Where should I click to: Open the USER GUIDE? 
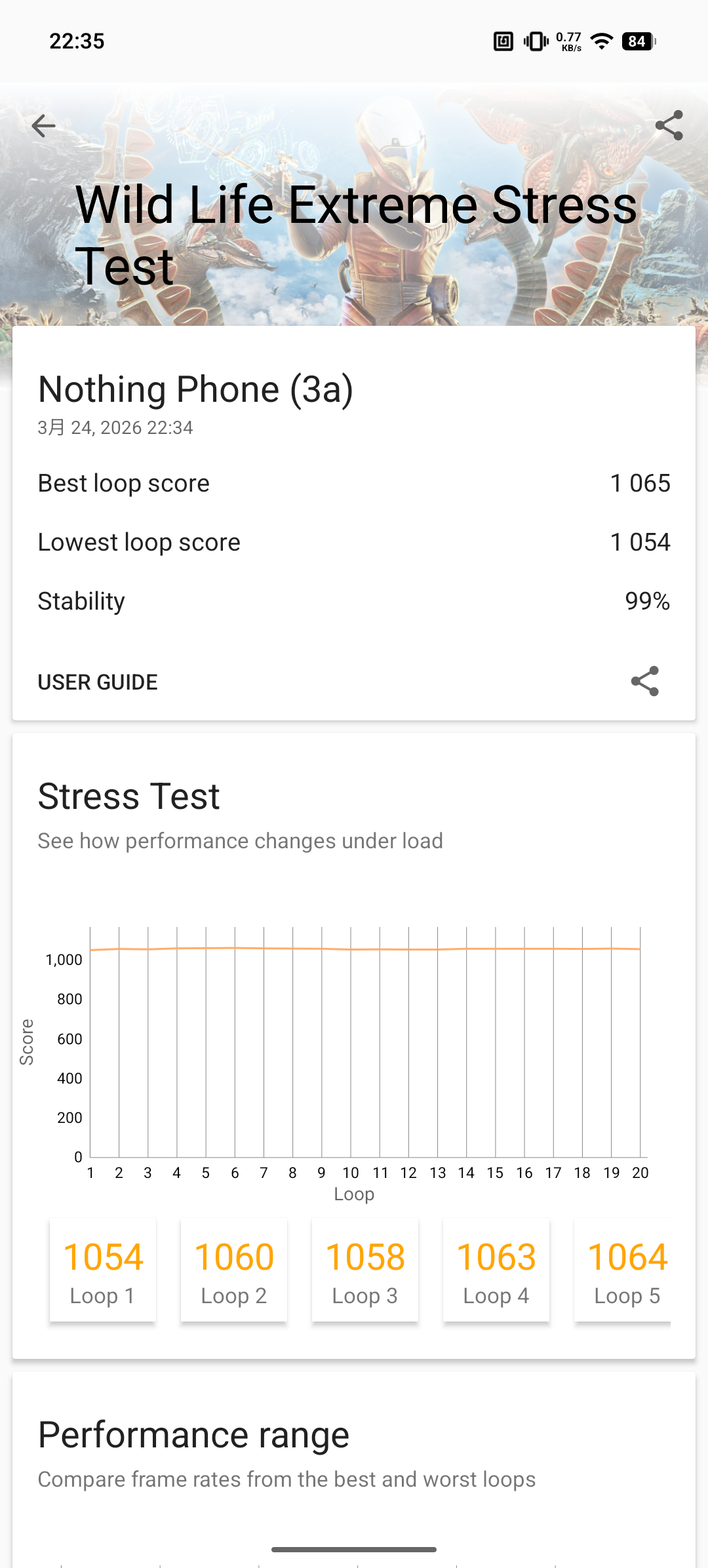click(x=98, y=682)
